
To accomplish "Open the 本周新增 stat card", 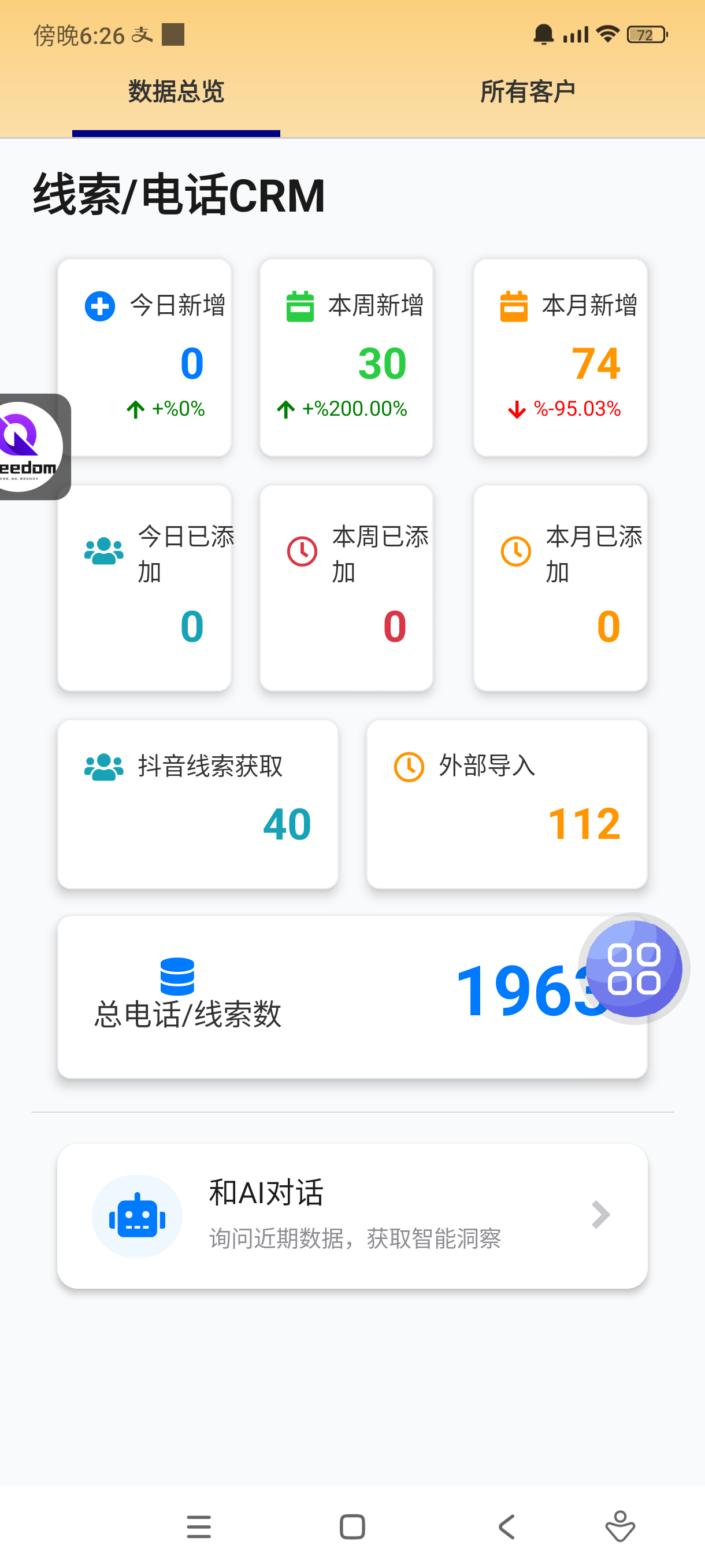I will click(346, 358).
